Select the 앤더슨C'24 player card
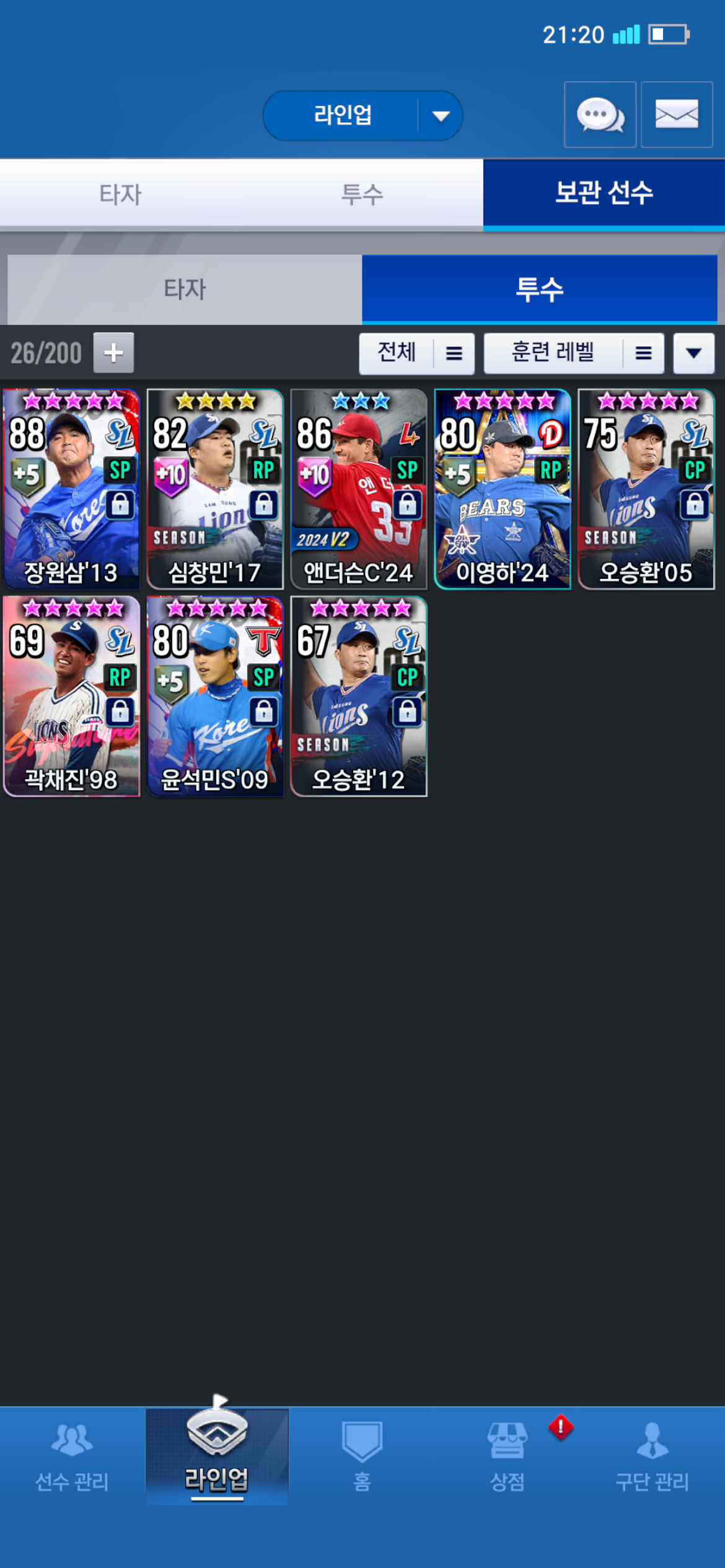This screenshot has width=725, height=1568. point(359,489)
